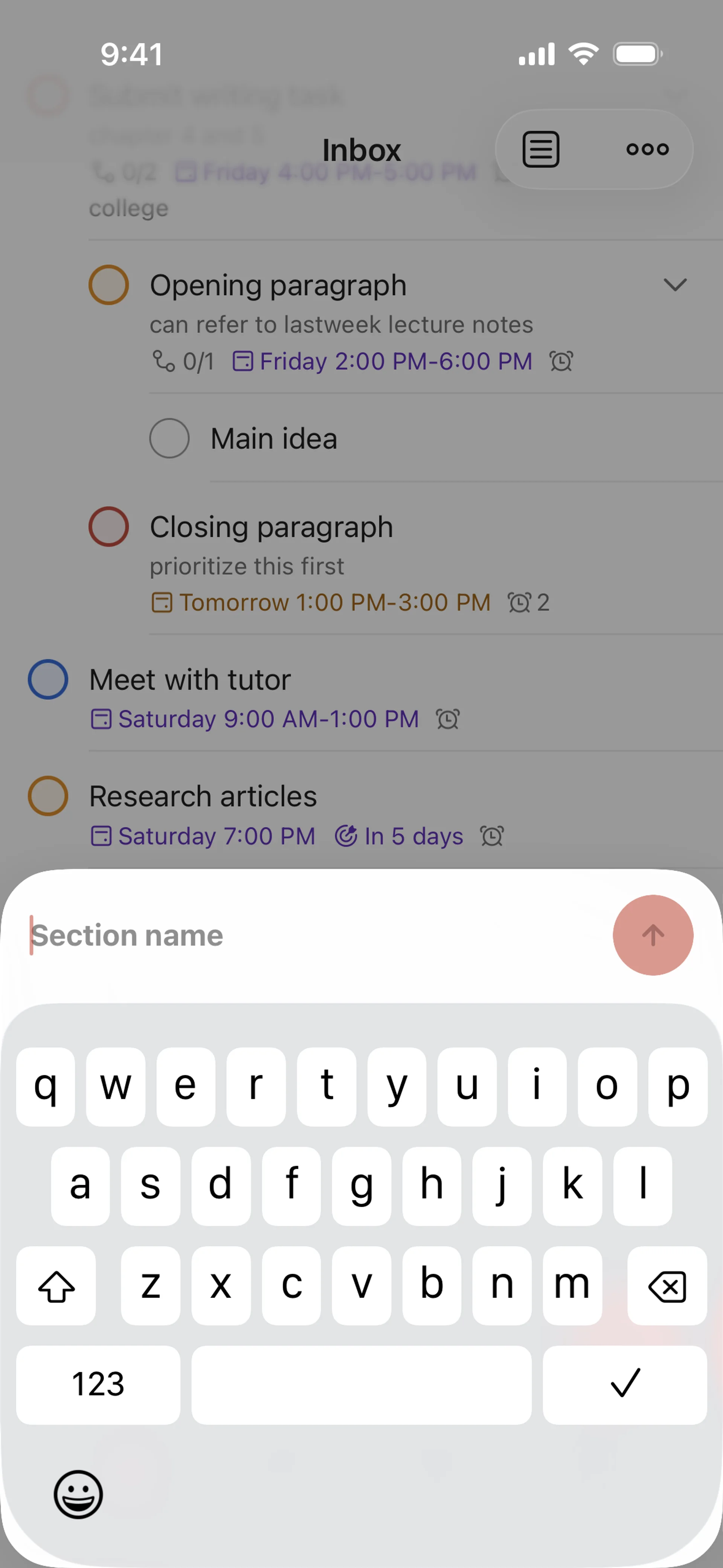Check off the Main idea subtask

point(169,438)
